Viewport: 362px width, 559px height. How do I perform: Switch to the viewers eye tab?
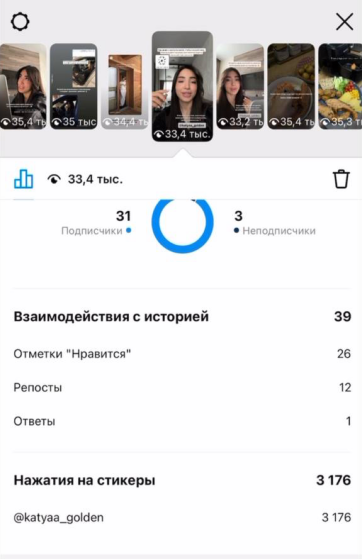(85, 179)
